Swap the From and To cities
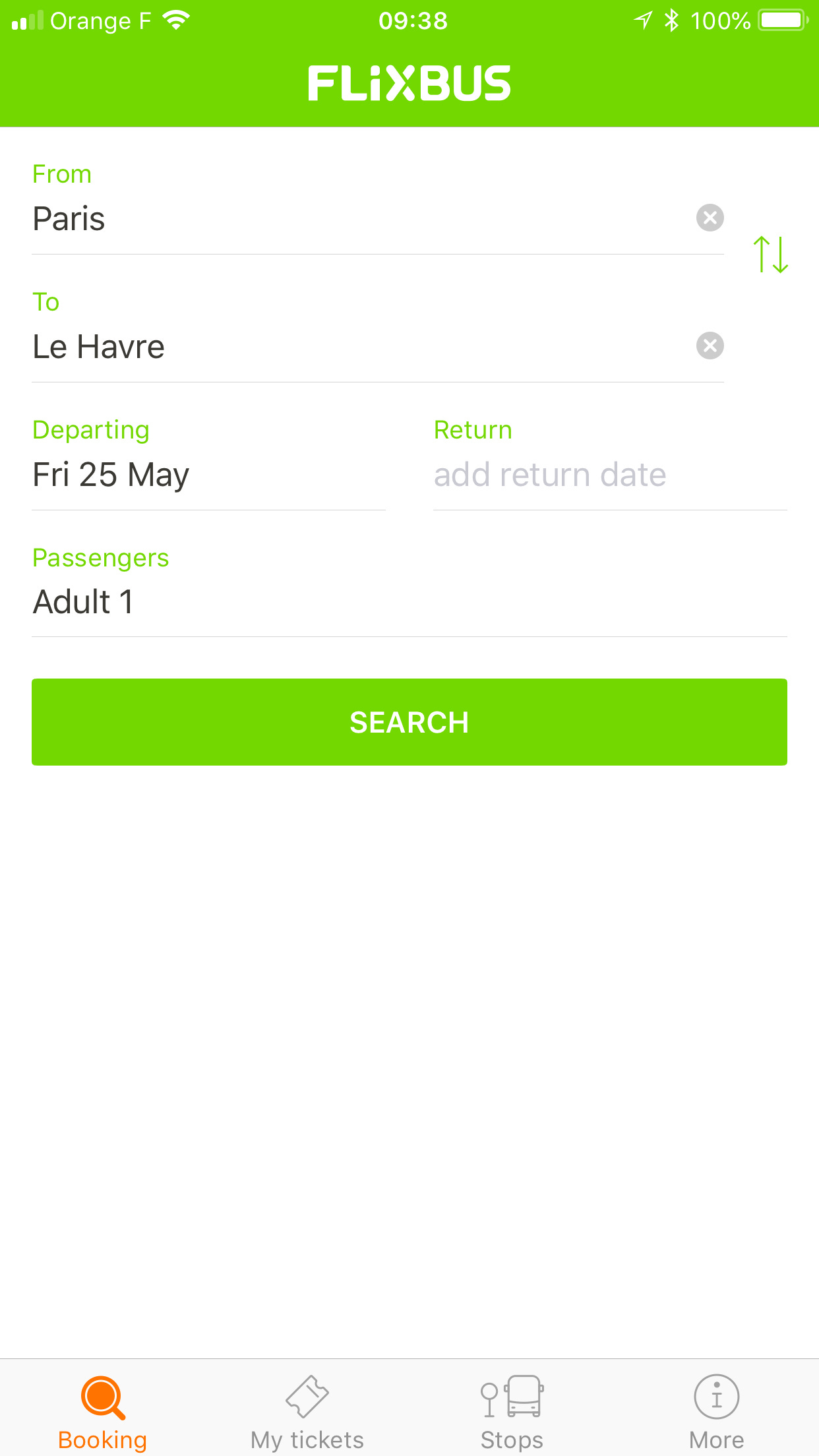The image size is (819, 1456). tap(771, 255)
